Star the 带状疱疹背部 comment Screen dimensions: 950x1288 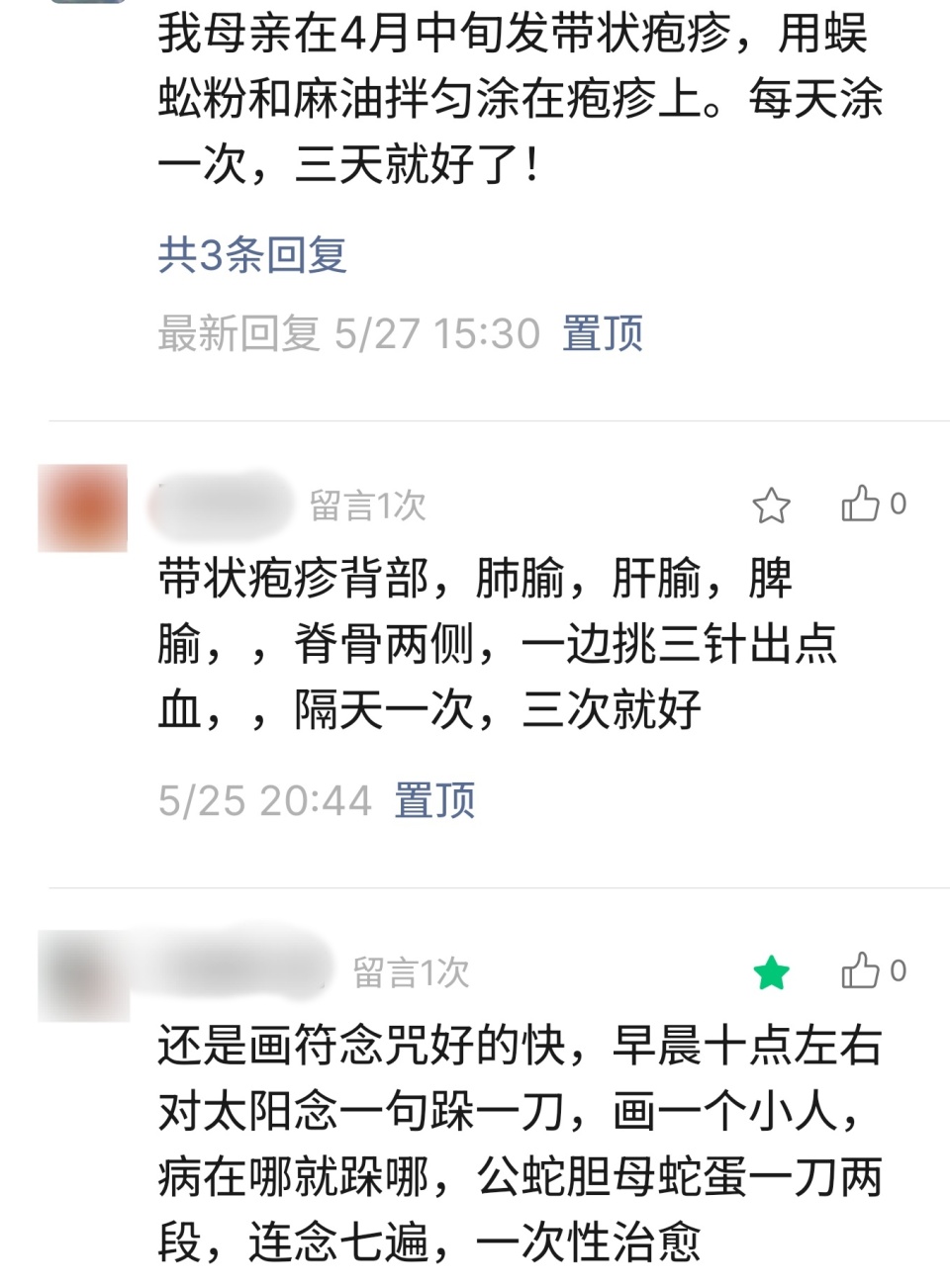tap(771, 506)
